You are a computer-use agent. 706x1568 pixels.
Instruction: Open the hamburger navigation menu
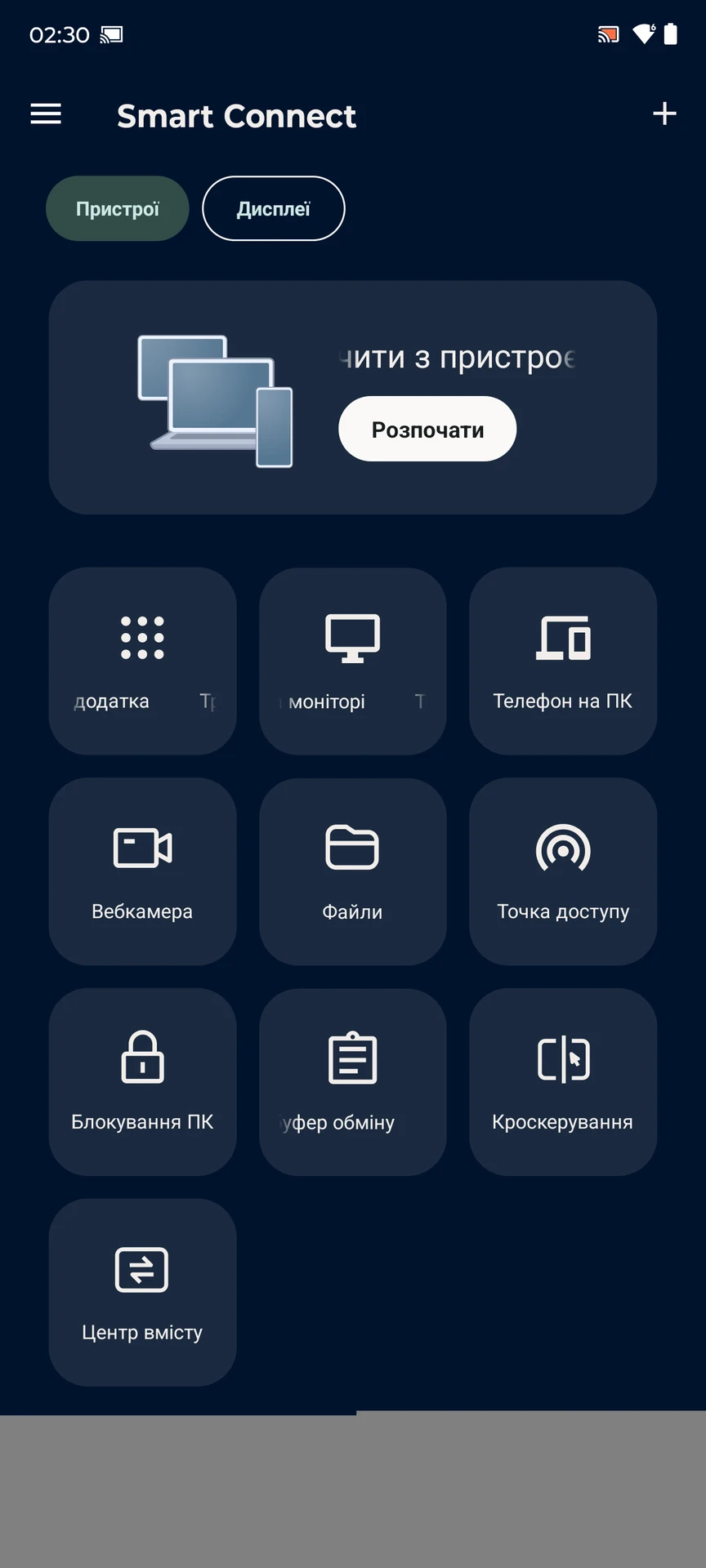(46, 114)
